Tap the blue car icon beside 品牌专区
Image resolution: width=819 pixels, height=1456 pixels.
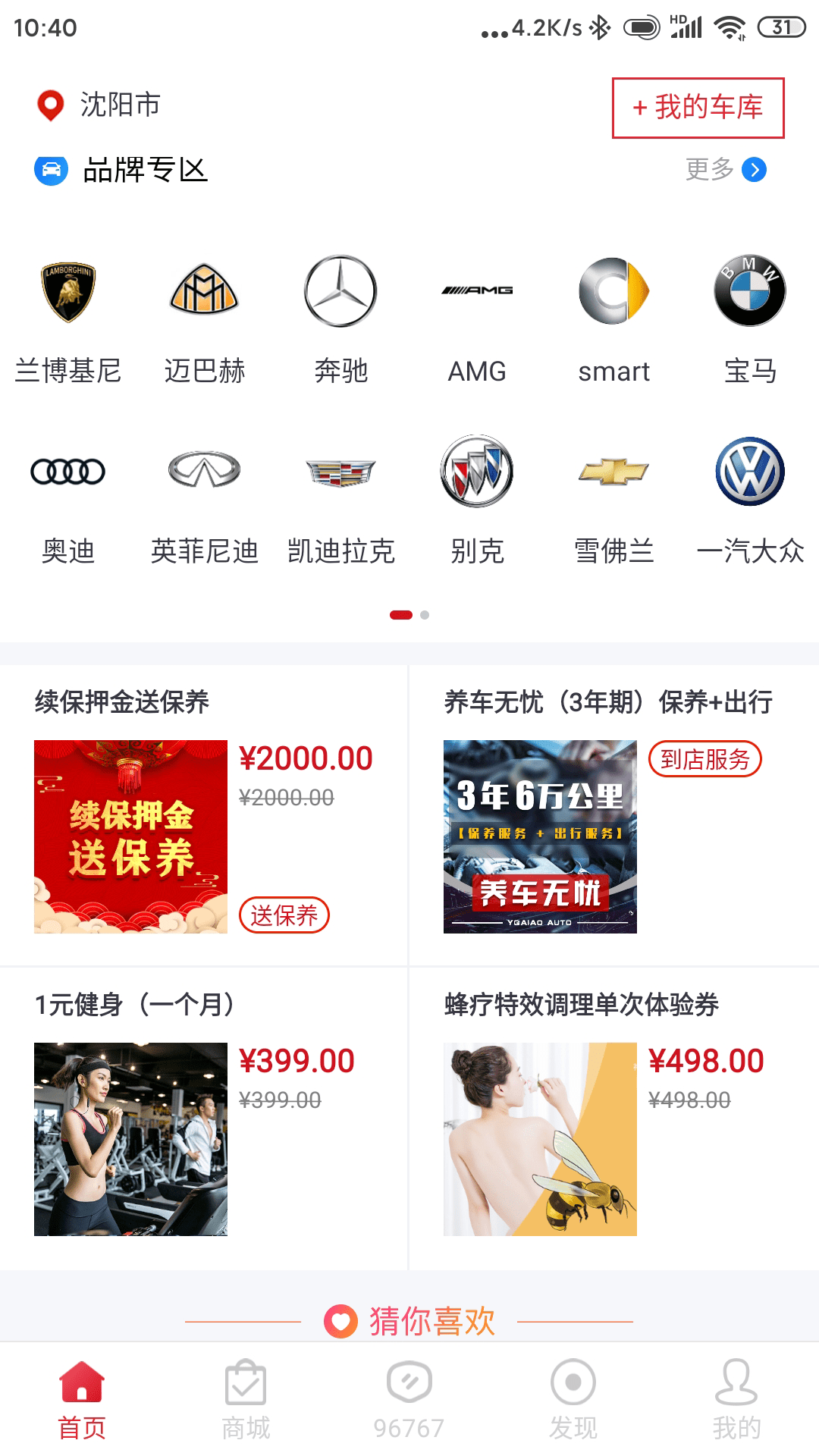pyautogui.click(x=50, y=170)
